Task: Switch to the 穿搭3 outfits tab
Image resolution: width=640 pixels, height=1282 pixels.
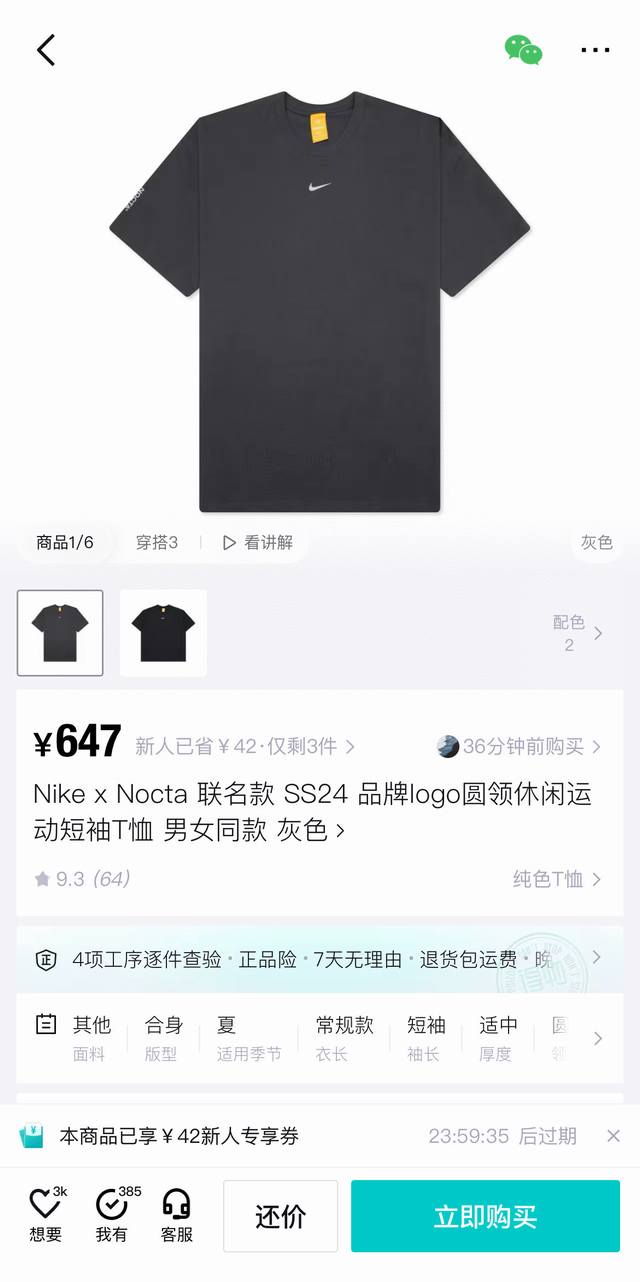Action: (157, 542)
